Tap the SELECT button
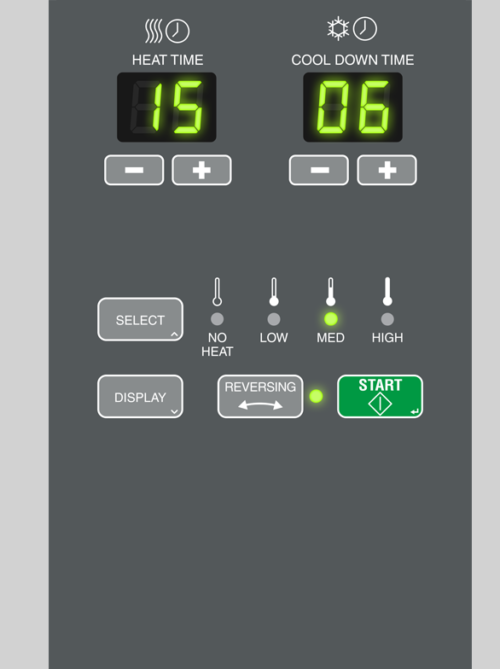 point(140,320)
